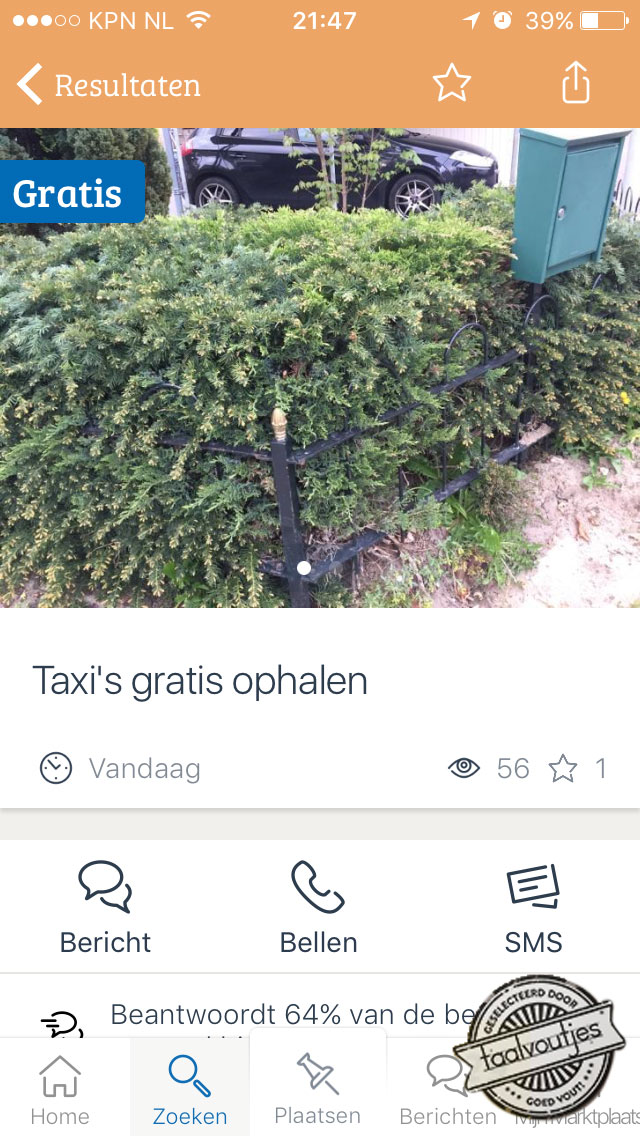Viewport: 640px width, 1136px height.
Task: Share this listing
Action: click(x=575, y=84)
